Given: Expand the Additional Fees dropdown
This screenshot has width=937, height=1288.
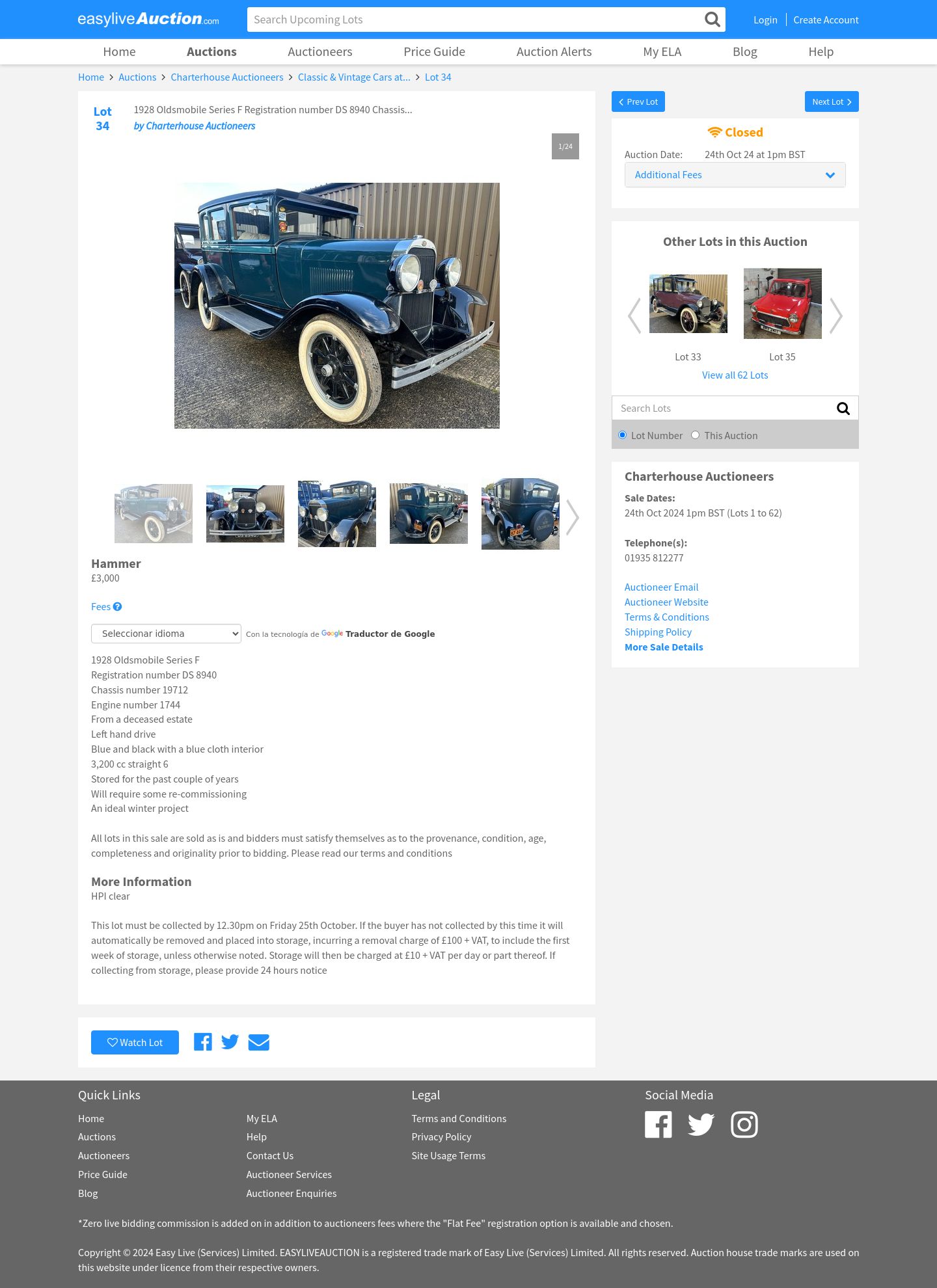Looking at the screenshot, I should click(x=735, y=175).
